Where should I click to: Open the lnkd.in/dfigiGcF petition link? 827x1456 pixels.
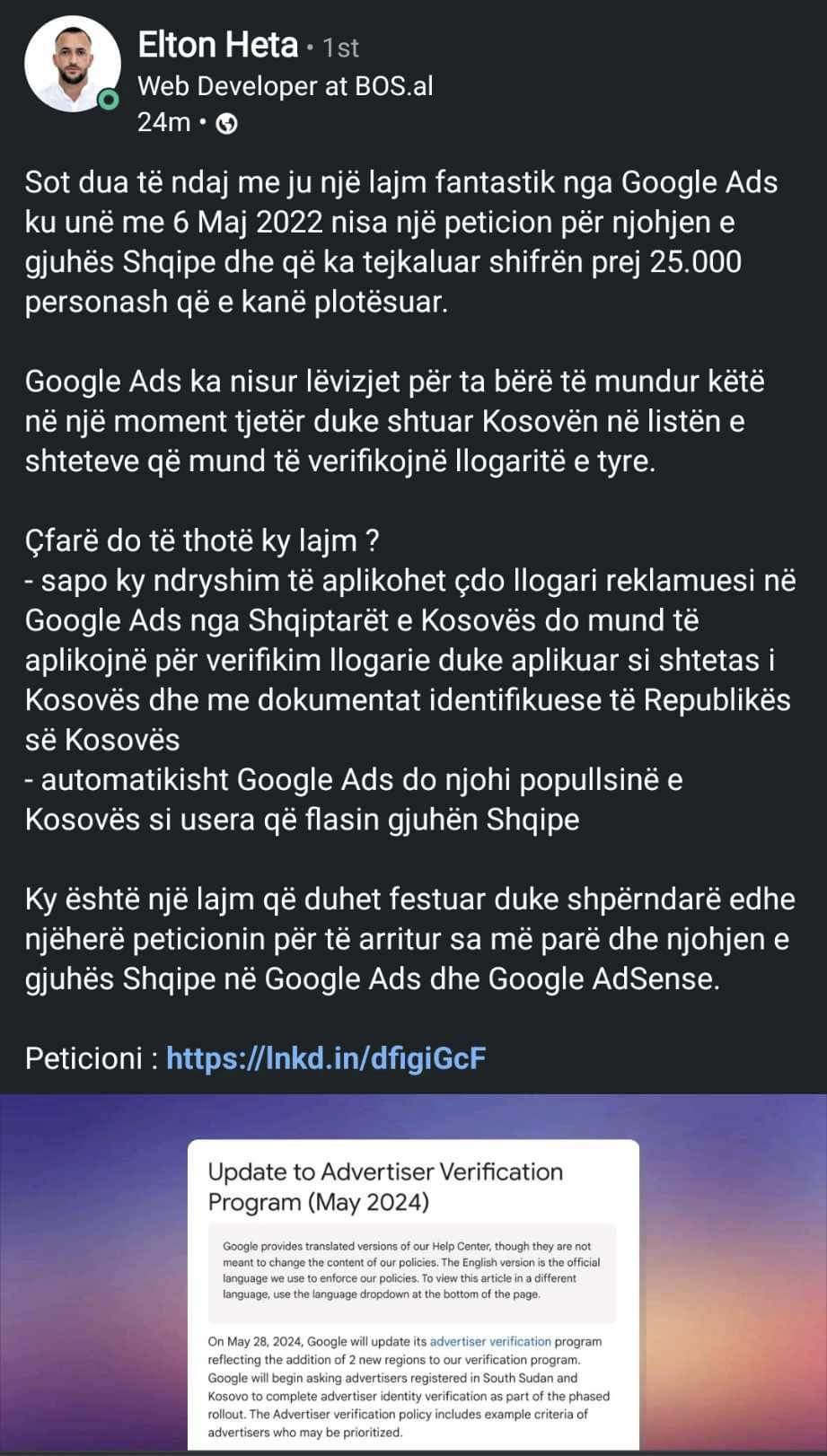326,1058
